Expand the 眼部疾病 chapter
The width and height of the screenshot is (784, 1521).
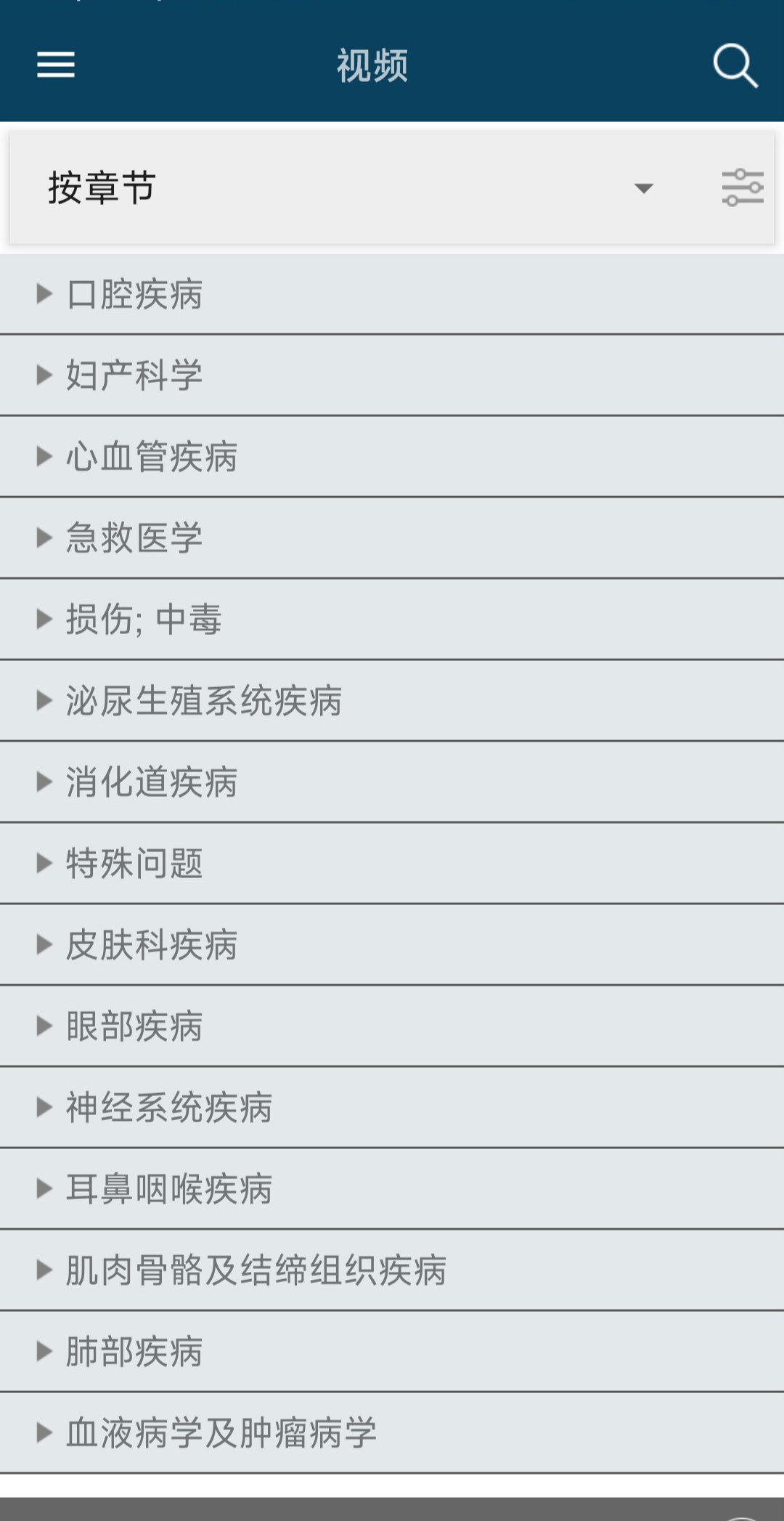(134, 1026)
